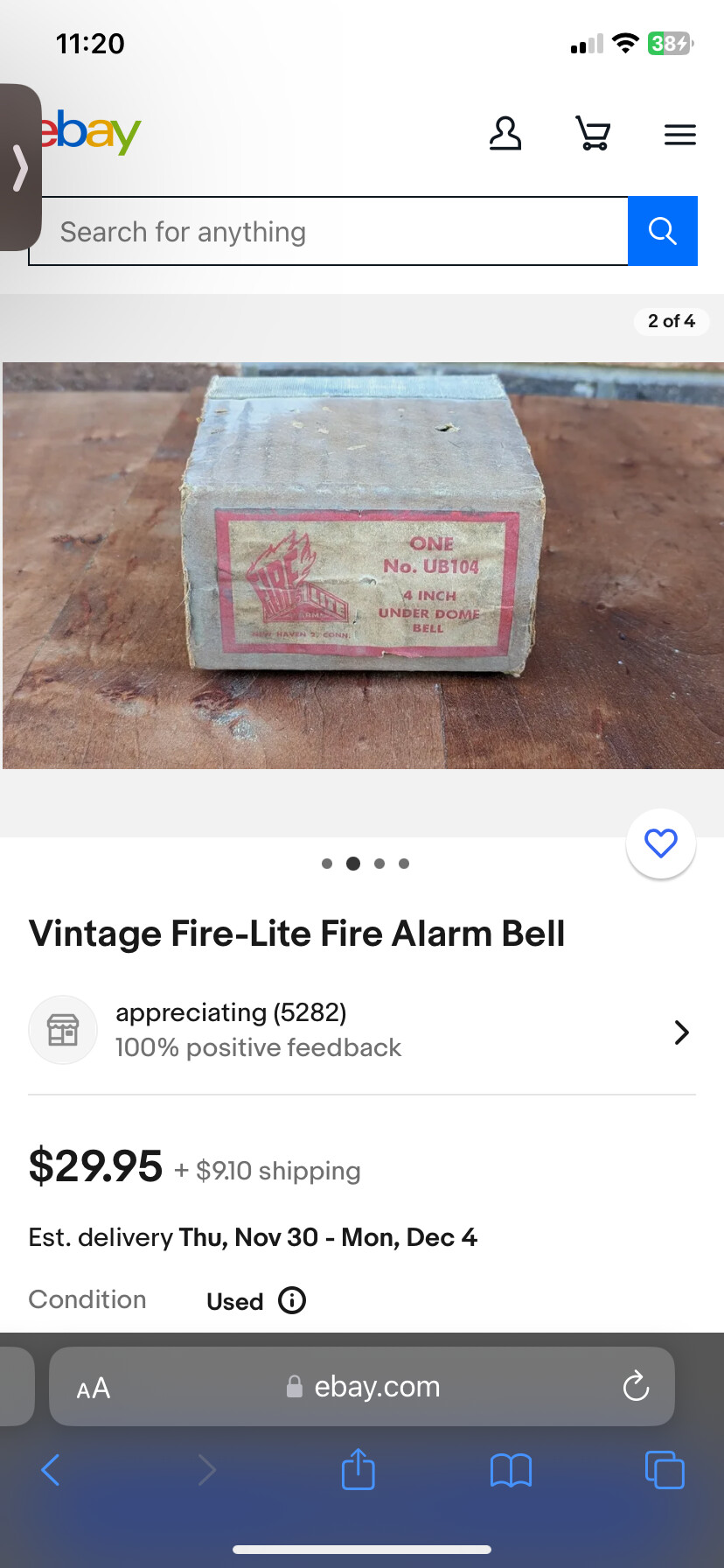Screen dimensions: 724x1568
Task: Tap the Search for anything field
Action: 328,232
